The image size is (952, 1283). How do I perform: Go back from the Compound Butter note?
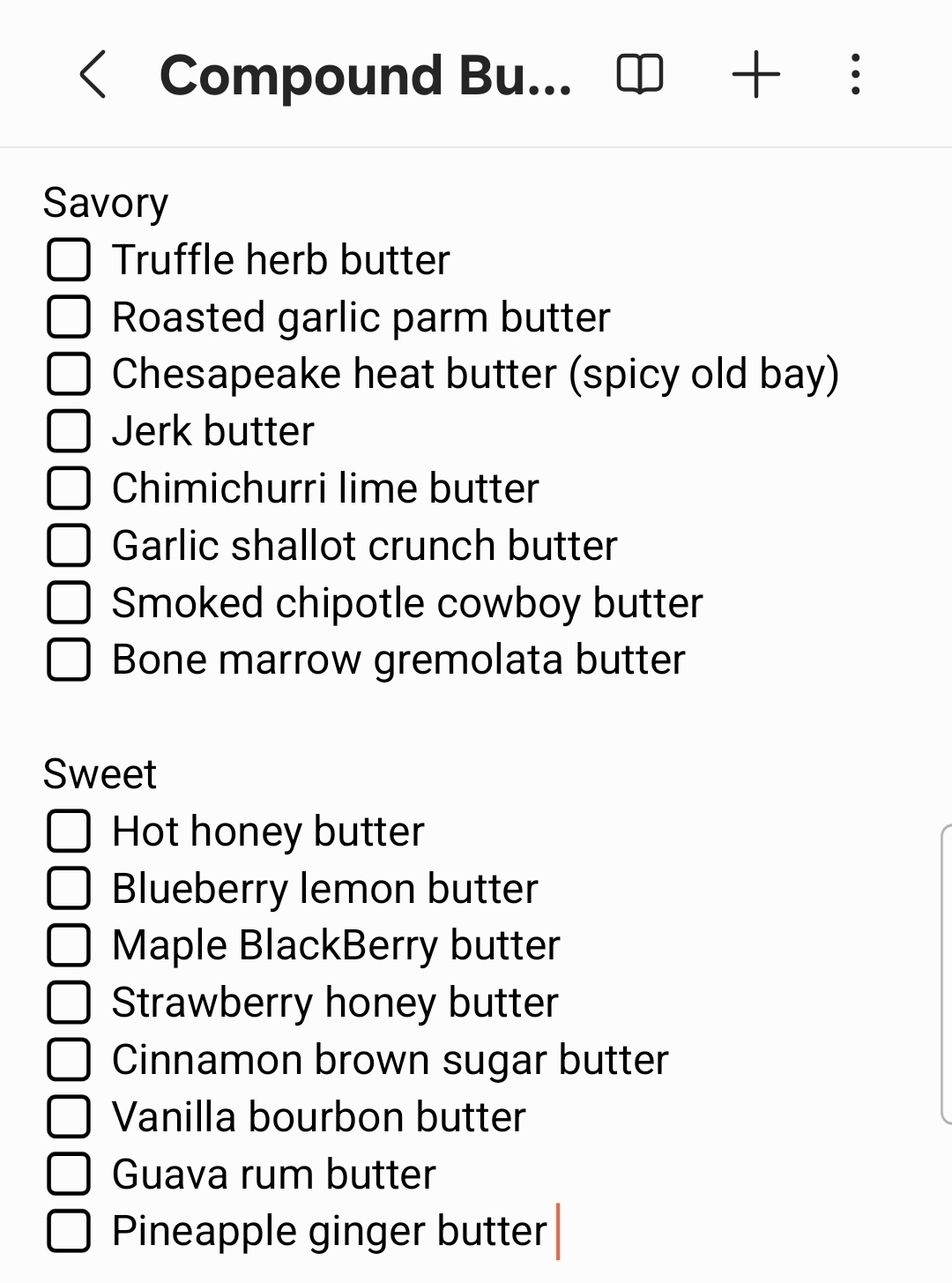pos(93,75)
